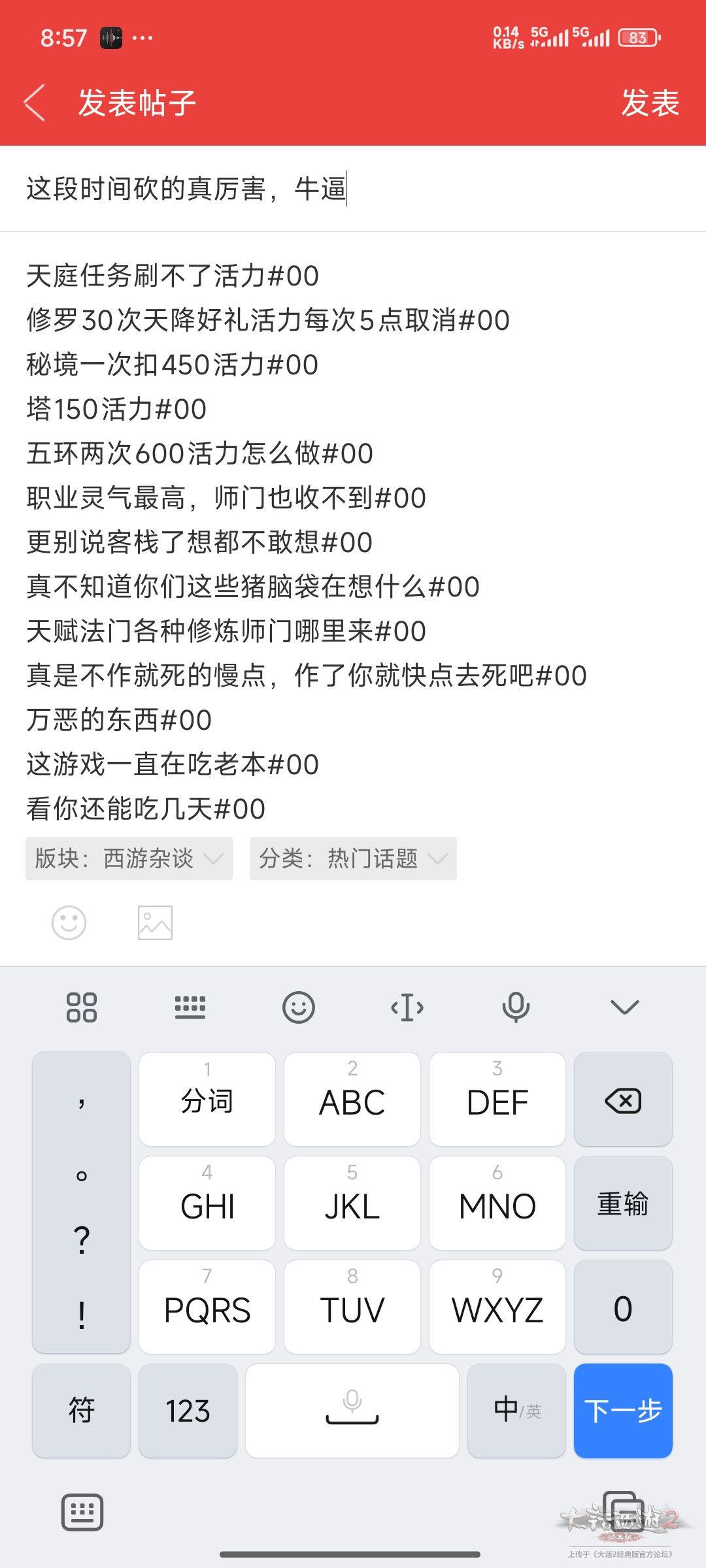Open the keyboard's emoji panel
This screenshot has height=1568, width=706.
[299, 1007]
